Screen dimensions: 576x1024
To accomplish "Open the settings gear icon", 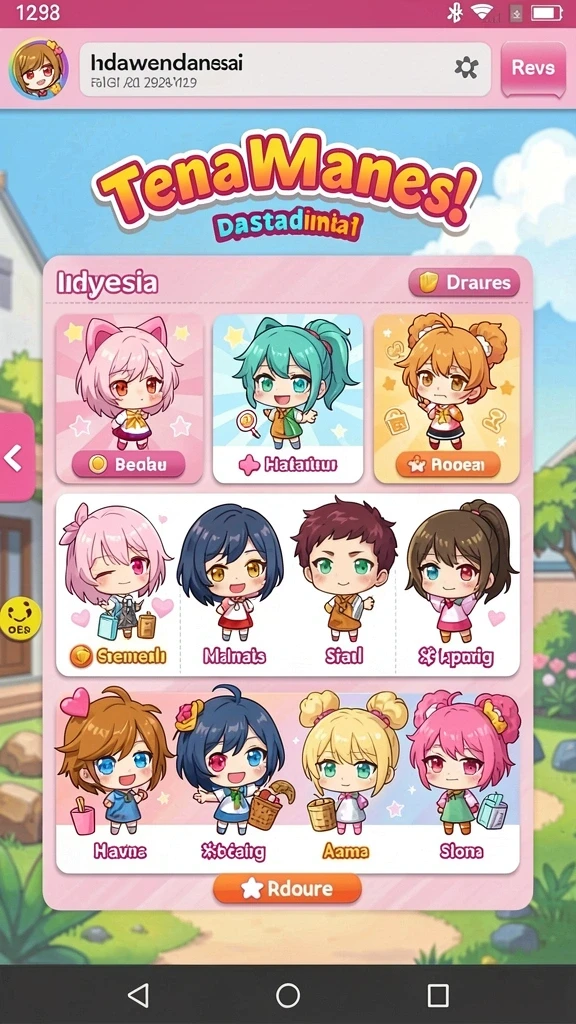I will pyautogui.click(x=466, y=68).
